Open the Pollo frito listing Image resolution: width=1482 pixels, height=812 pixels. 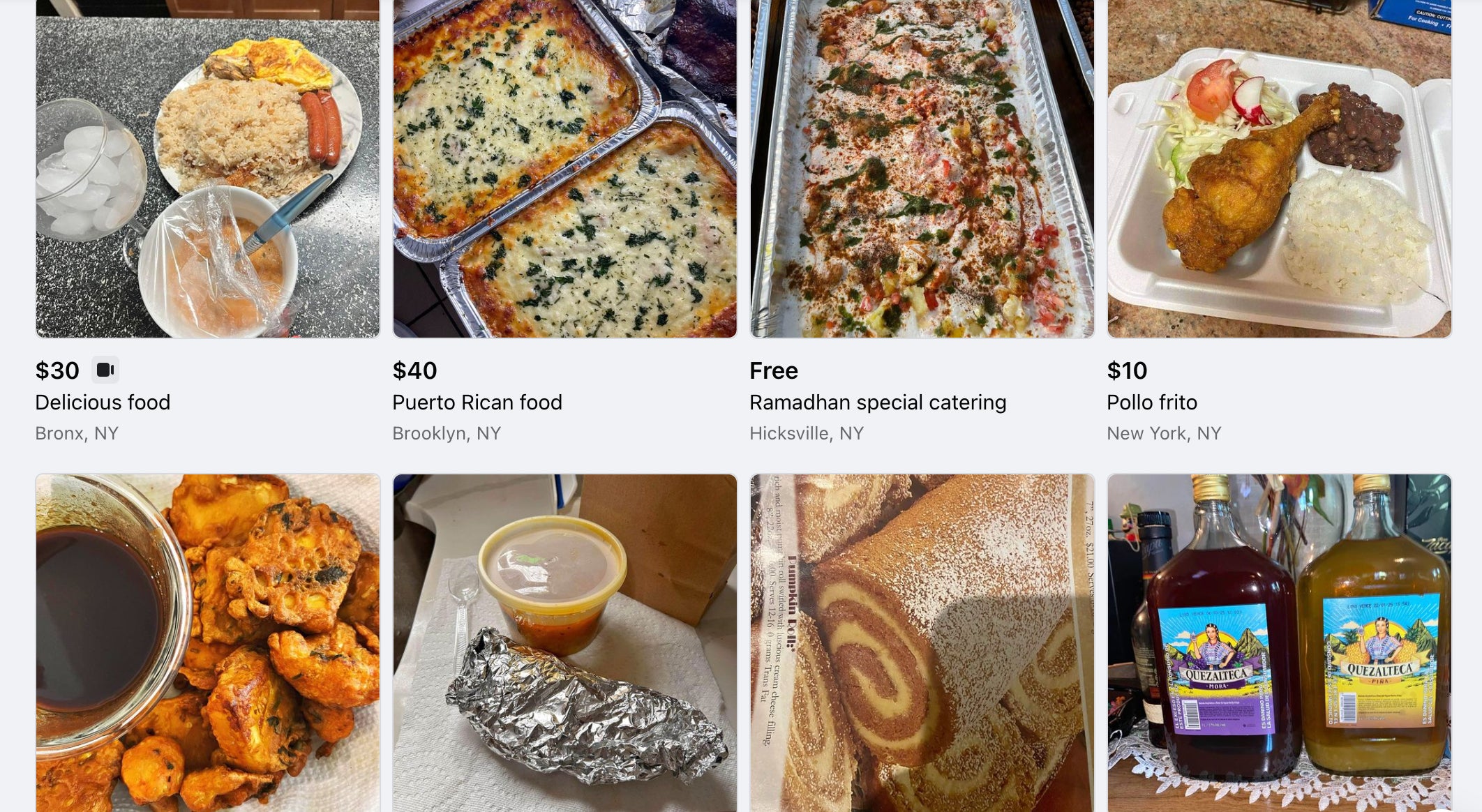pos(1279,169)
